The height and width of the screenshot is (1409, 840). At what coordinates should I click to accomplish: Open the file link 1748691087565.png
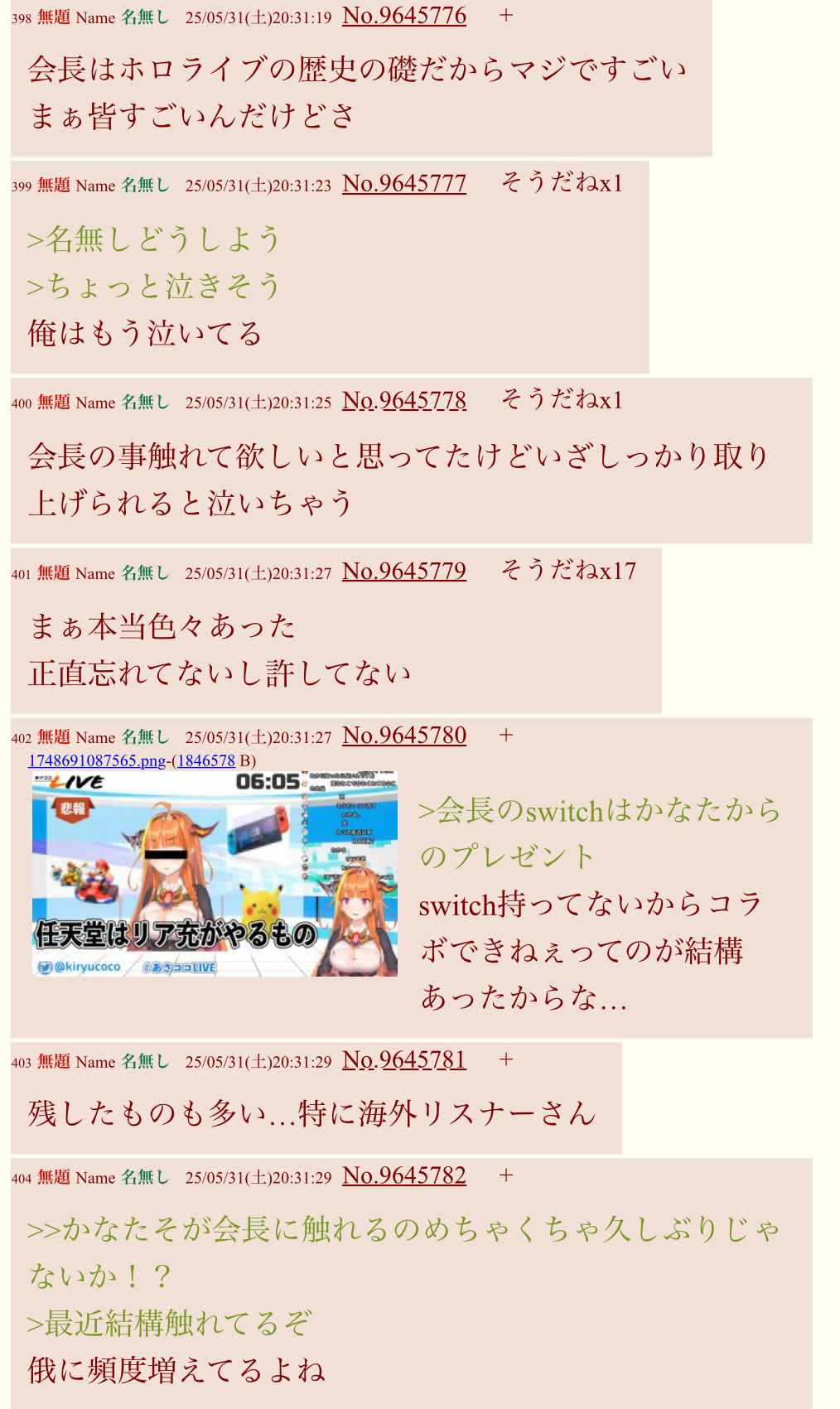point(97,760)
